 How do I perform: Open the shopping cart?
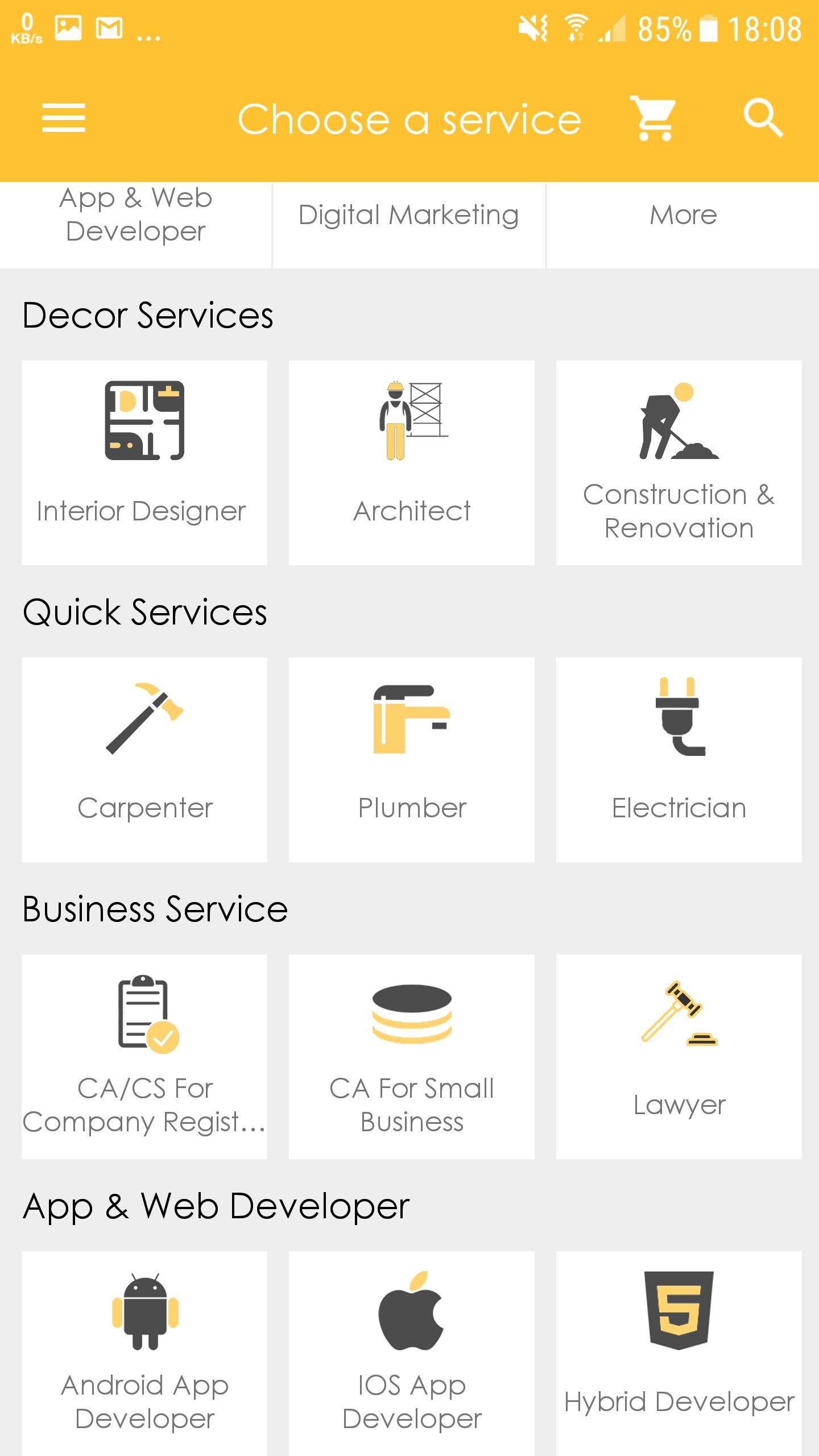(x=652, y=119)
